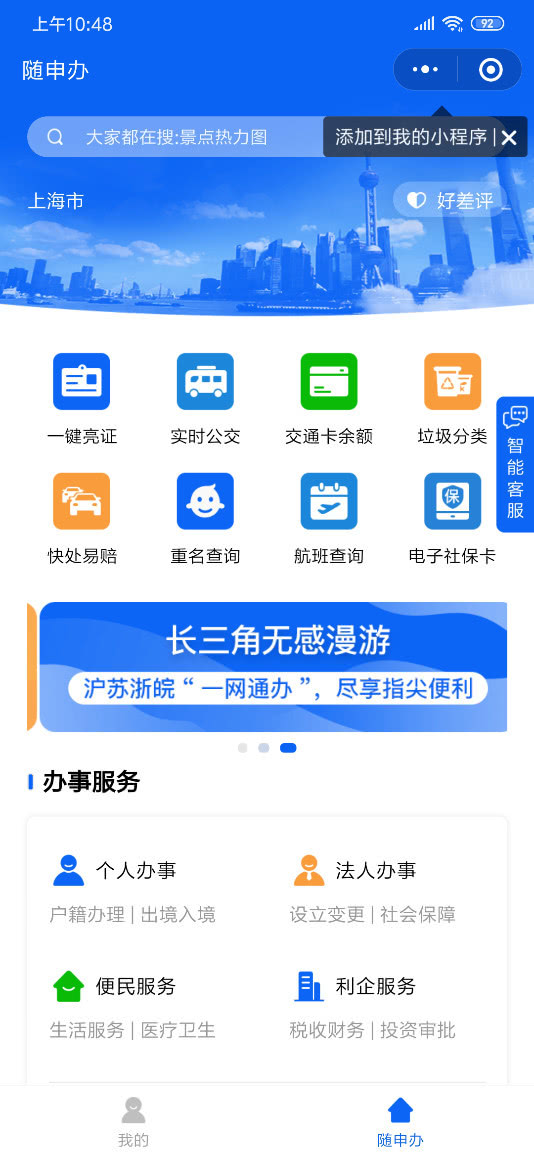Open the mini program overflow menu
Image resolution: width=534 pixels, height=1157 pixels.
click(426, 69)
